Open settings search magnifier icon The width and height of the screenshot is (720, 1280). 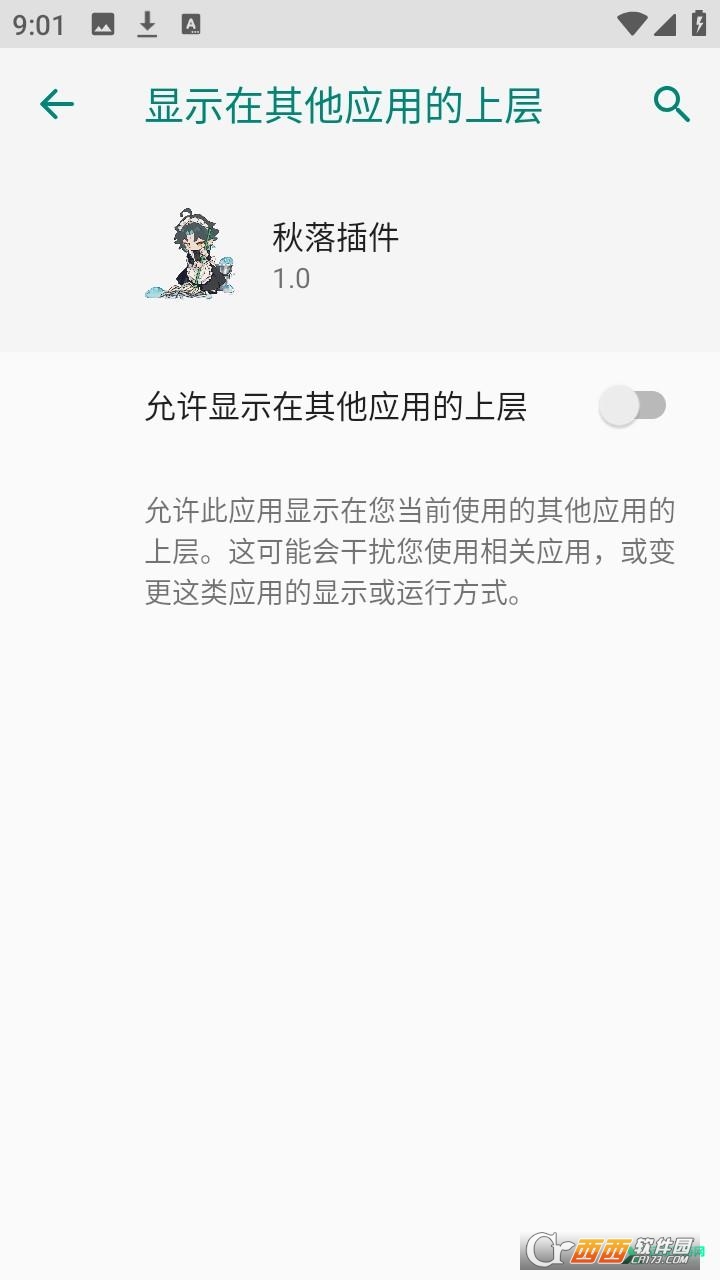pyautogui.click(x=671, y=104)
